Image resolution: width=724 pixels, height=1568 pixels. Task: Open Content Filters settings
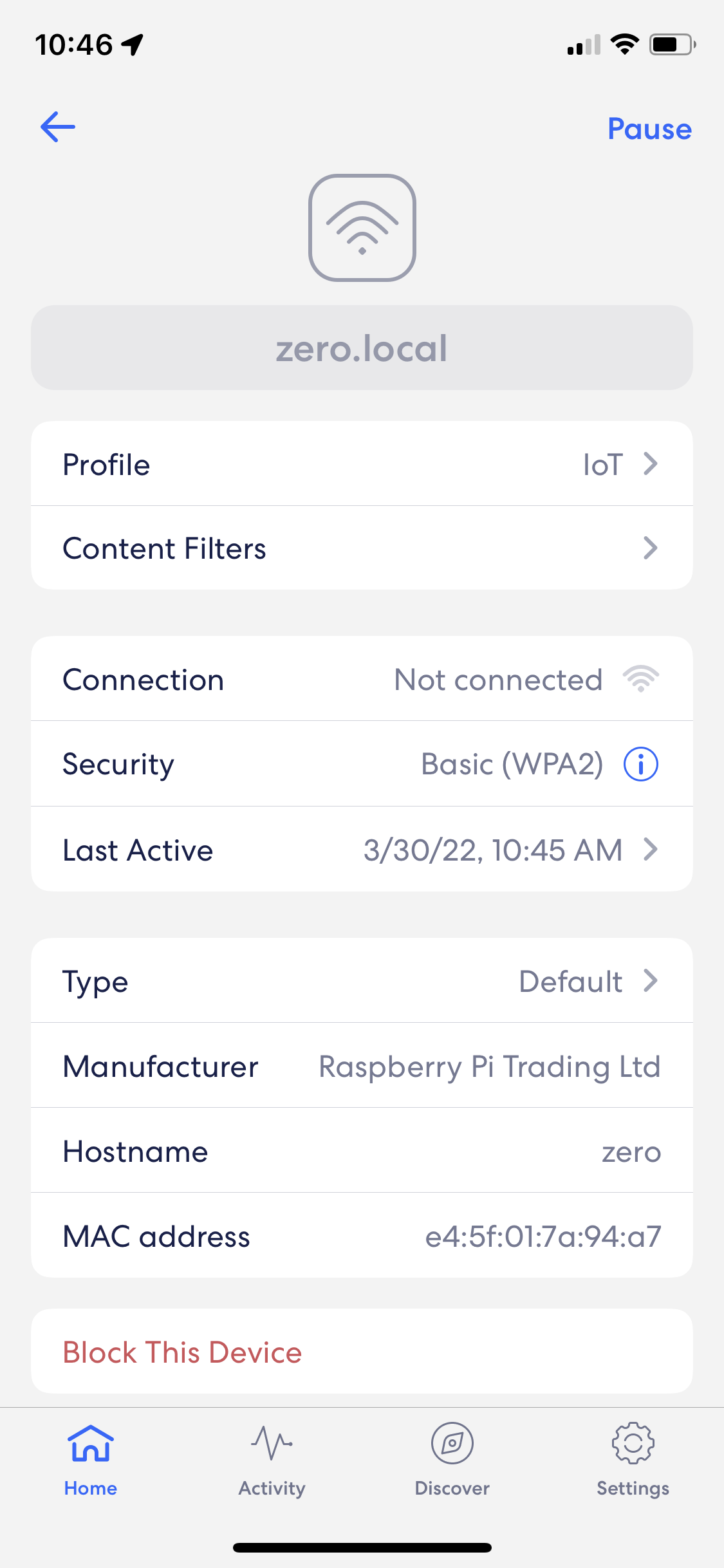tap(362, 548)
